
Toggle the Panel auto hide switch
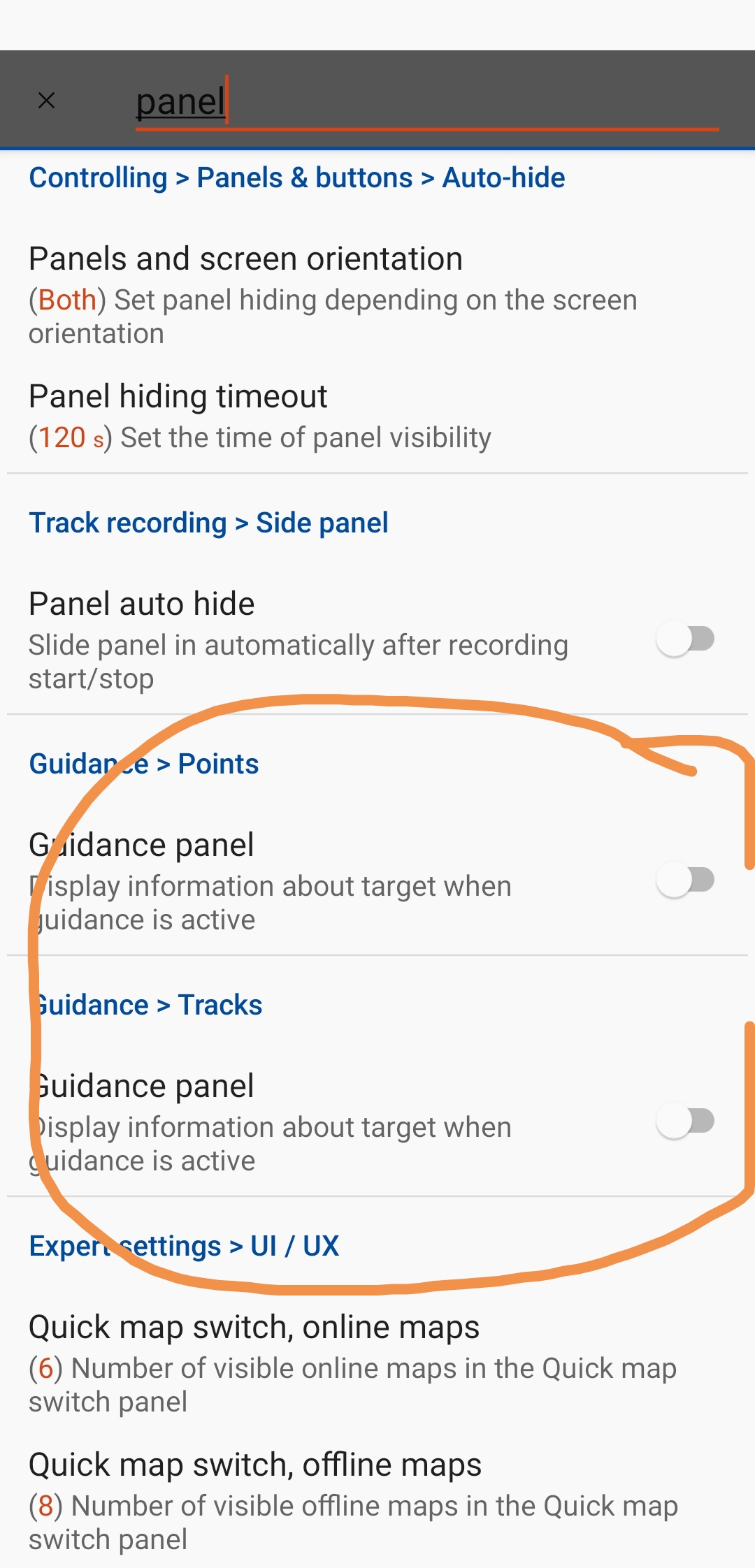pyautogui.click(x=685, y=639)
